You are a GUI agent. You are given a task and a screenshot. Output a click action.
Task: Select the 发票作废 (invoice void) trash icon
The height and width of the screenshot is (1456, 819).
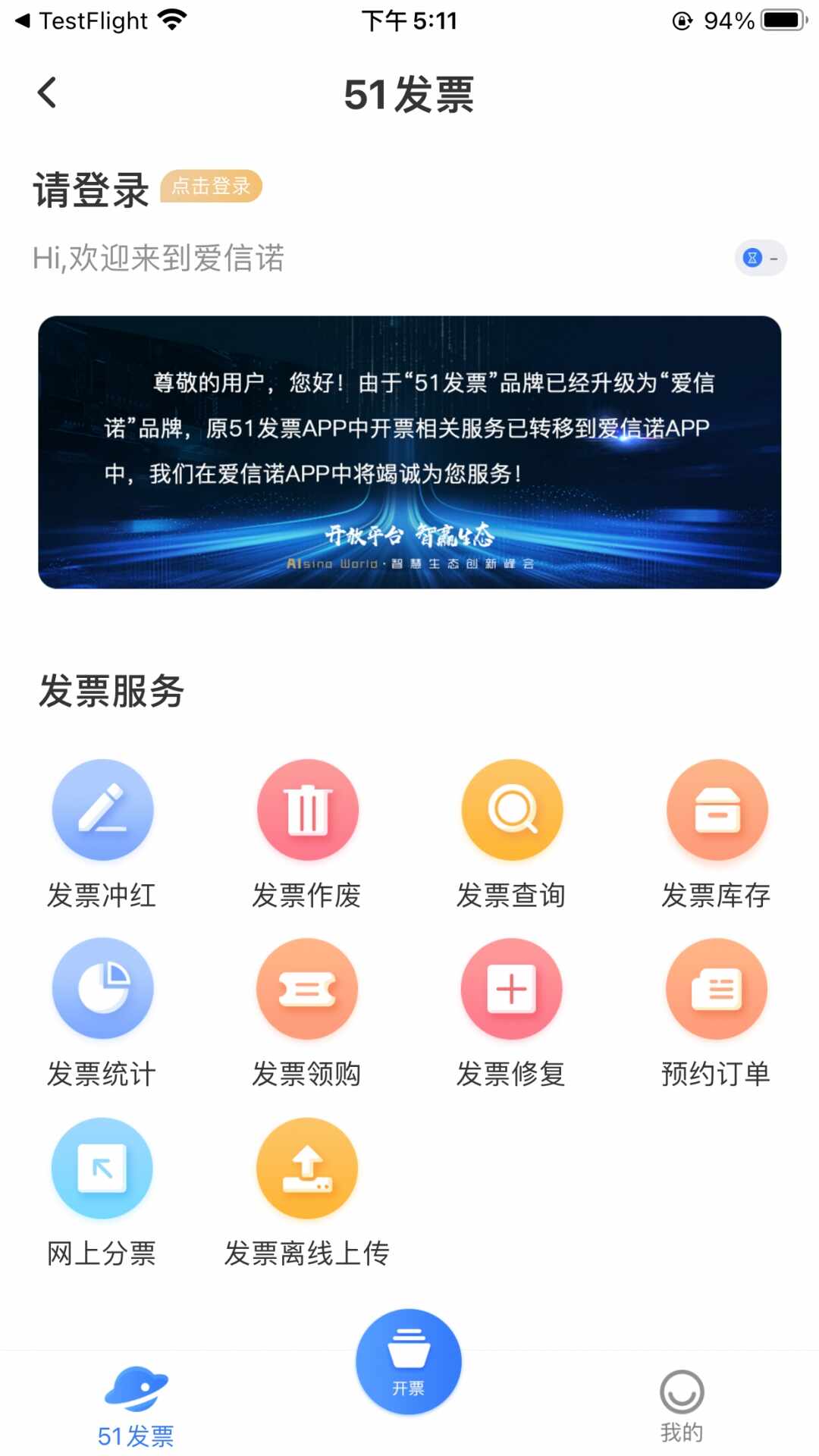tap(306, 808)
